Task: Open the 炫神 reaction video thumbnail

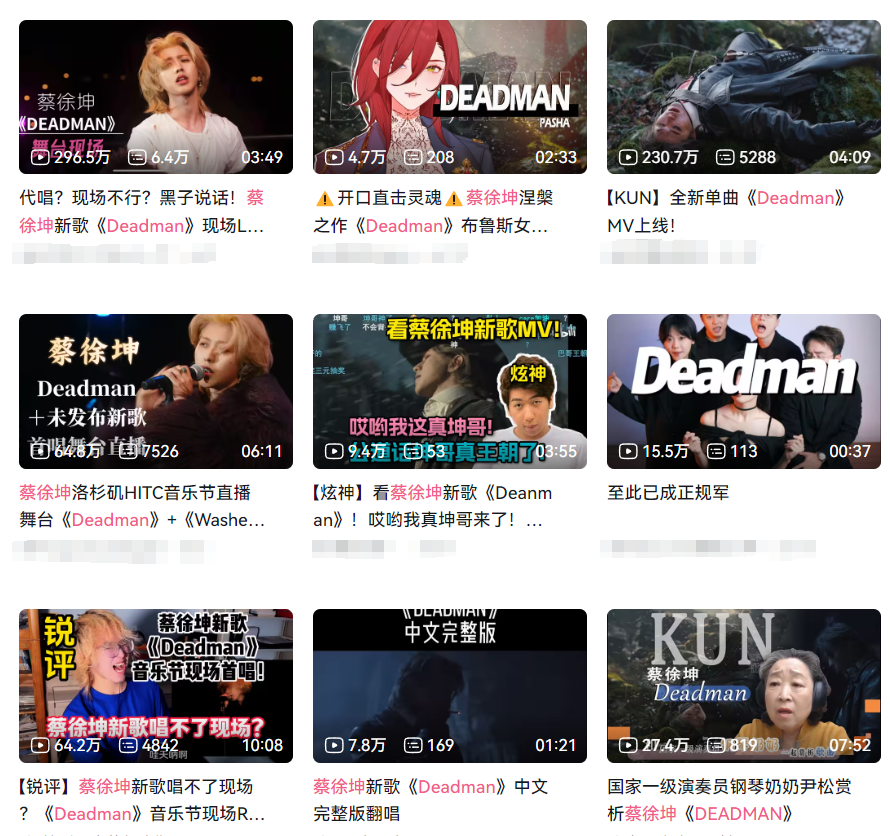Action: [450, 391]
